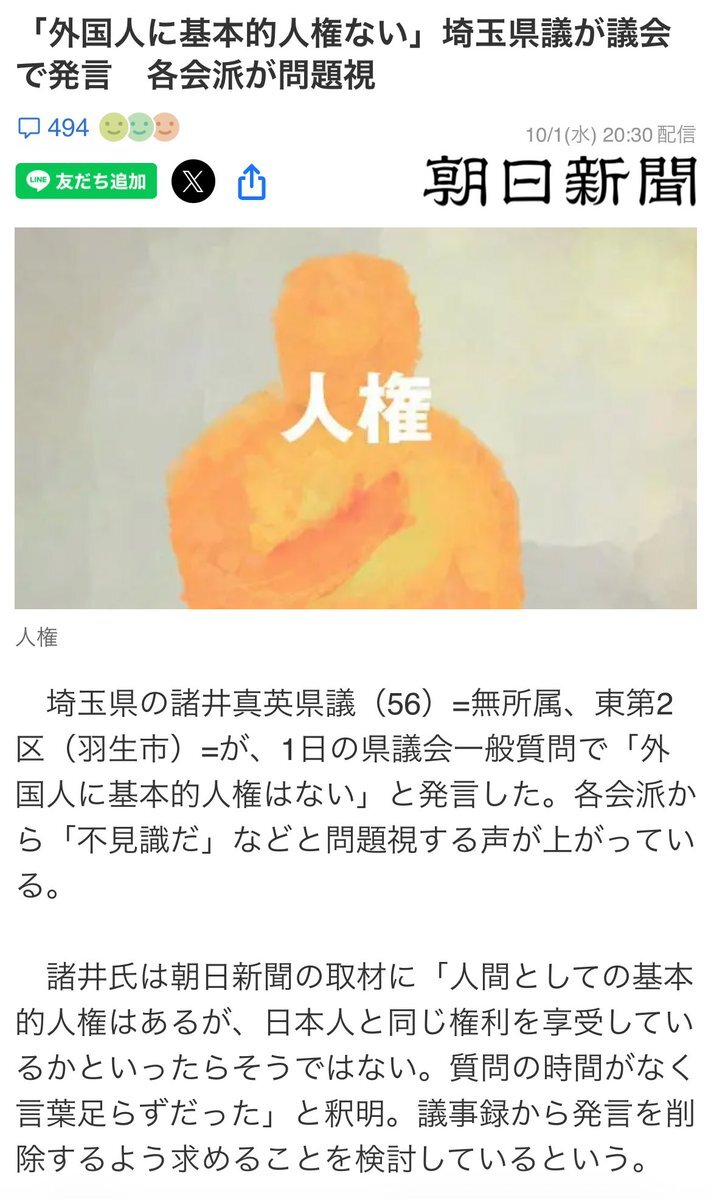The height and width of the screenshot is (1199, 711).
Task: Open the 人権 article image
Action: click(x=355, y=418)
